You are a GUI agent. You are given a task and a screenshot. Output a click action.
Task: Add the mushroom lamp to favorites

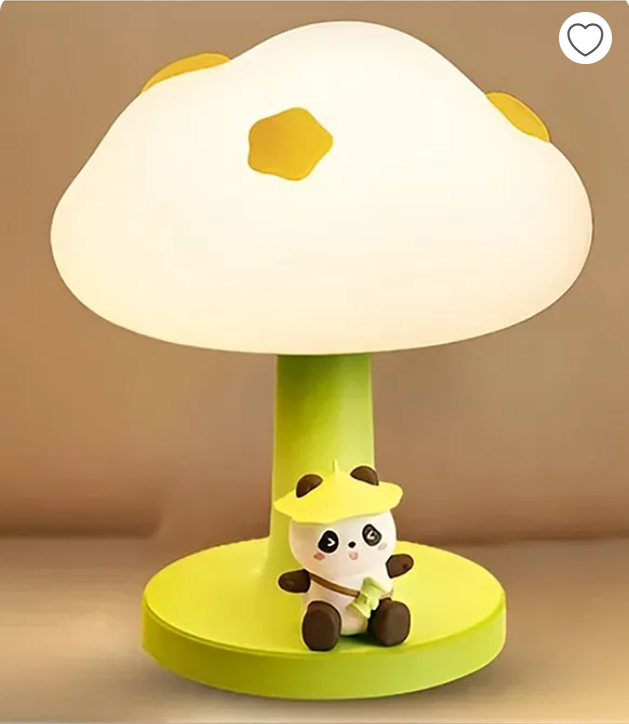pos(585,39)
